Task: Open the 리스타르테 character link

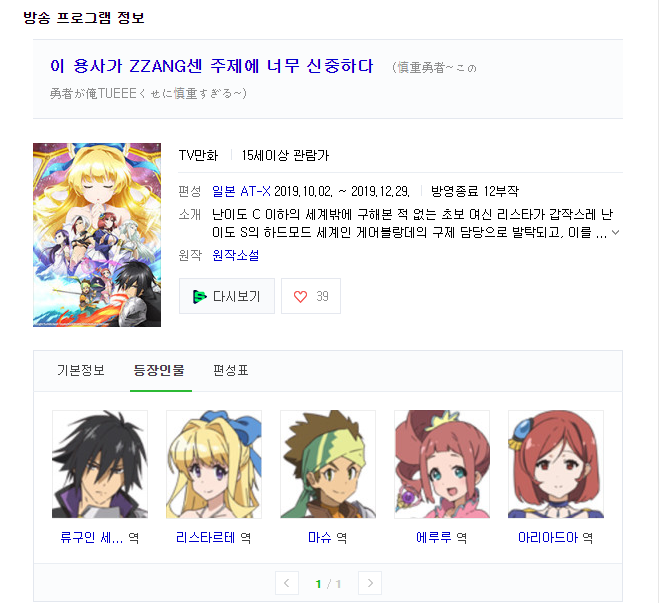Action: 205,538
